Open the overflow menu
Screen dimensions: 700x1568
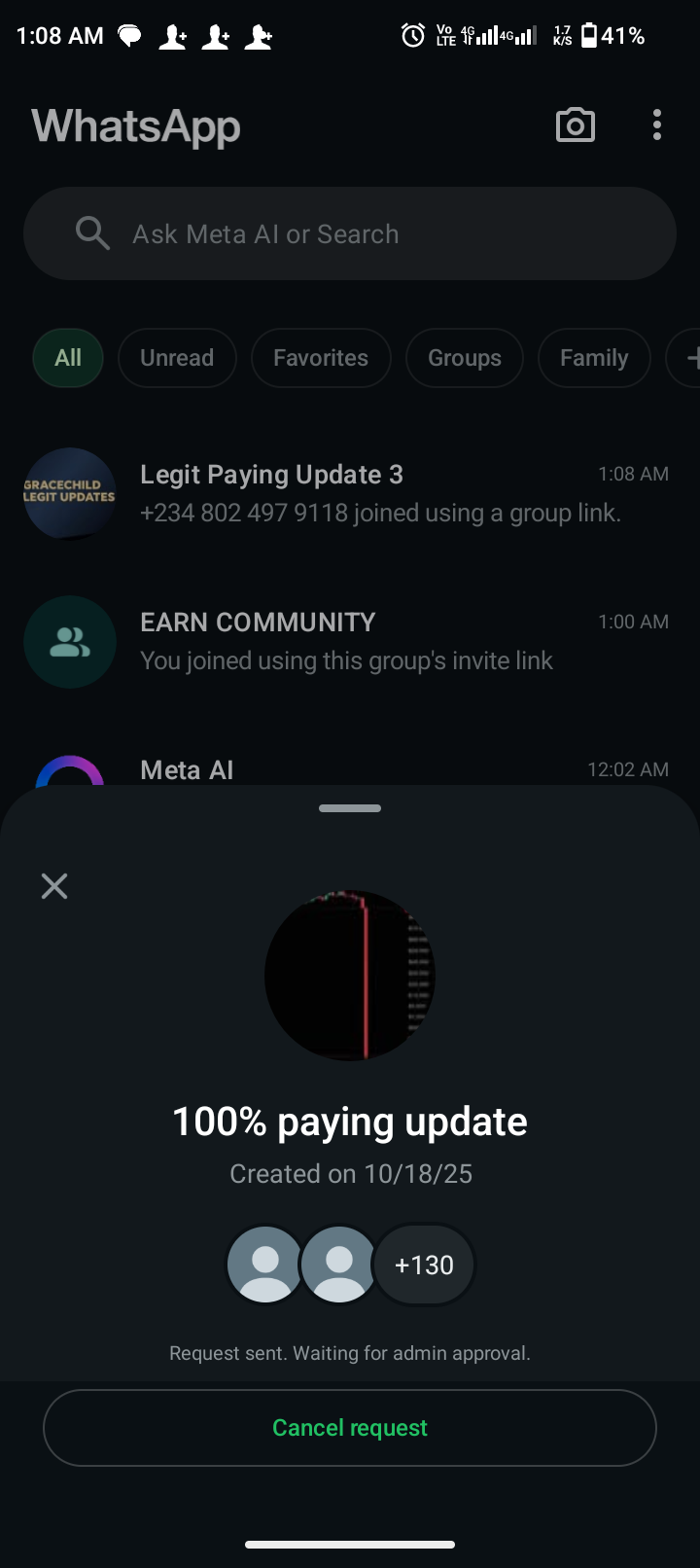click(x=657, y=125)
